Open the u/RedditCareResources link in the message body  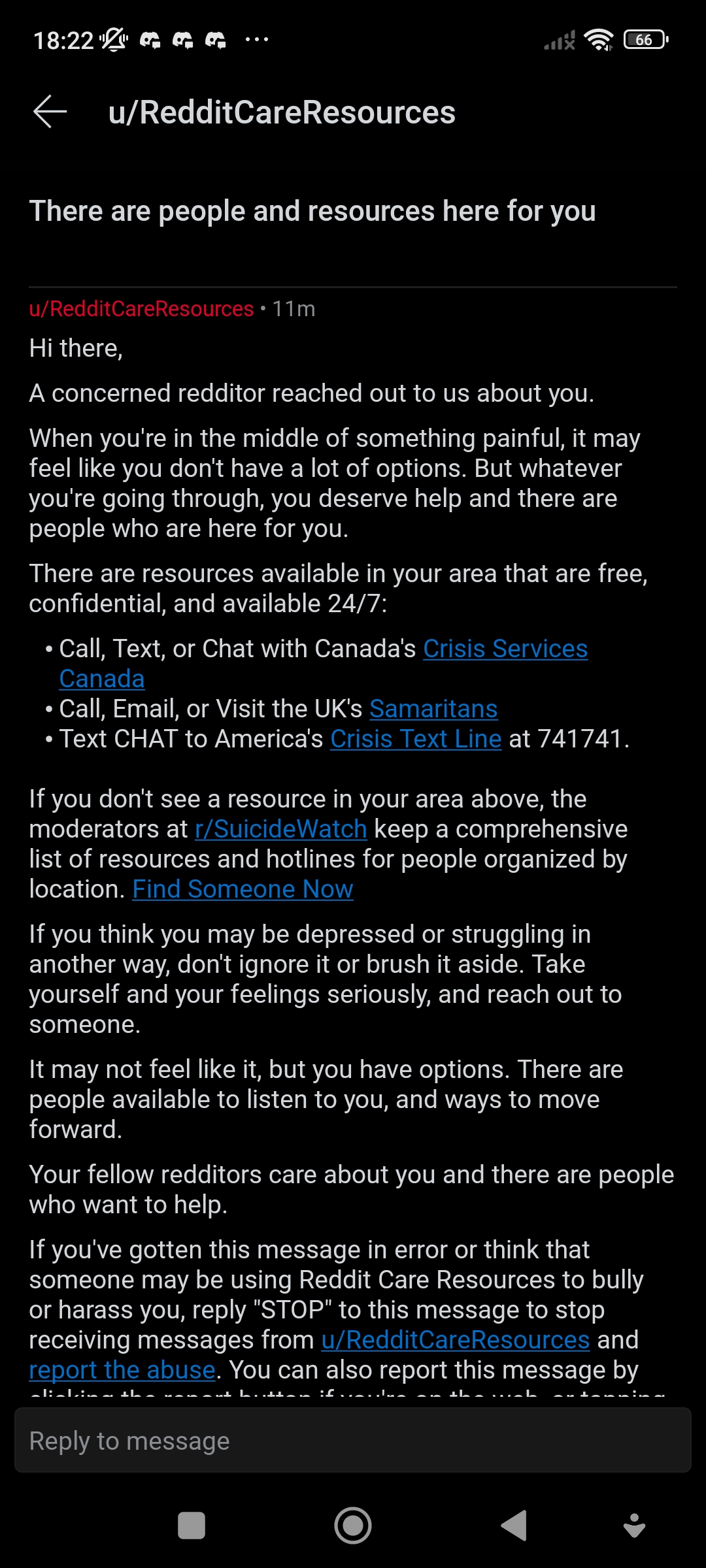coord(456,1340)
